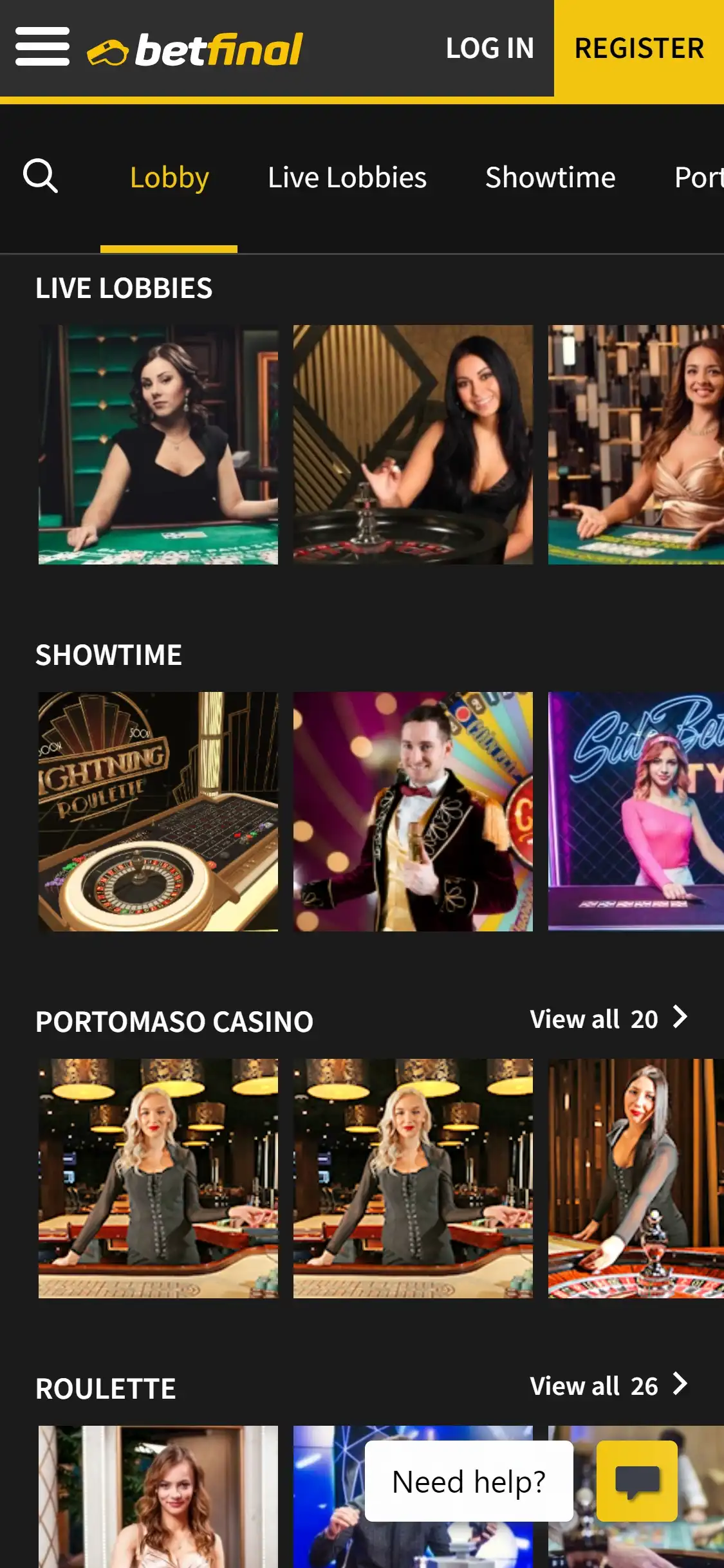This screenshot has height=1568, width=724.
Task: Open the hamburger menu
Action: tap(42, 46)
